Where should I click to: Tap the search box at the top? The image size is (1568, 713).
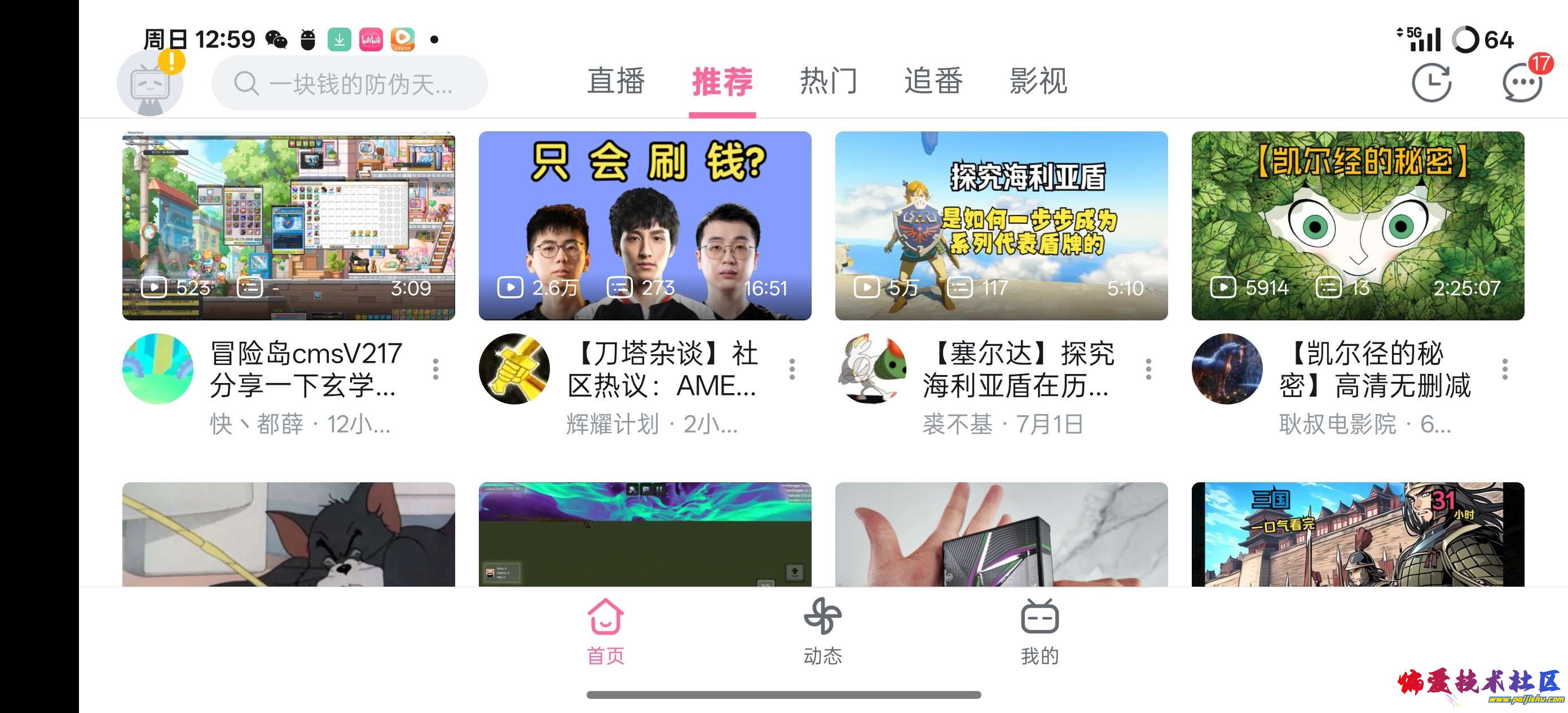(x=349, y=83)
